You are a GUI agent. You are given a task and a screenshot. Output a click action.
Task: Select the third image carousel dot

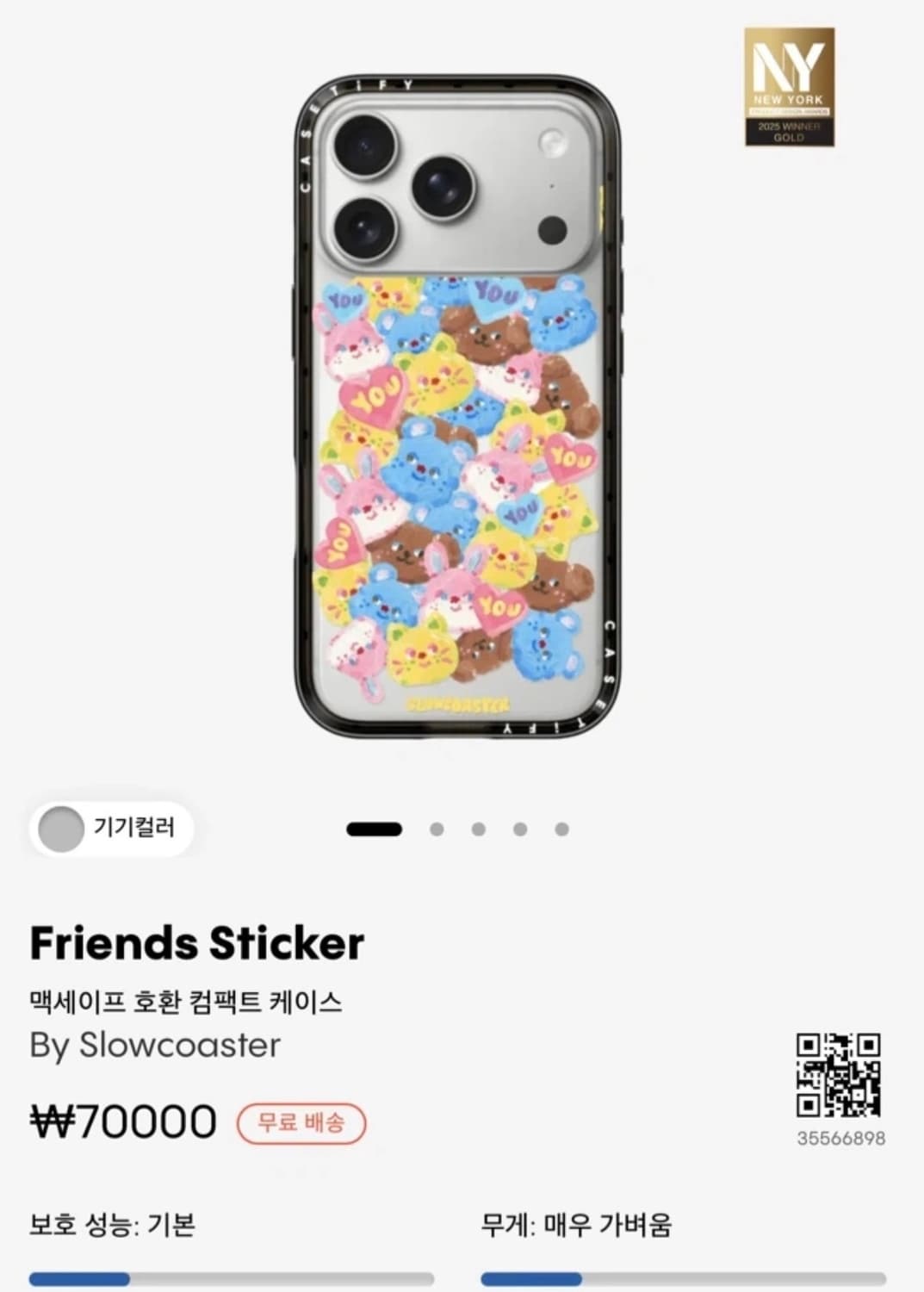[x=479, y=830]
